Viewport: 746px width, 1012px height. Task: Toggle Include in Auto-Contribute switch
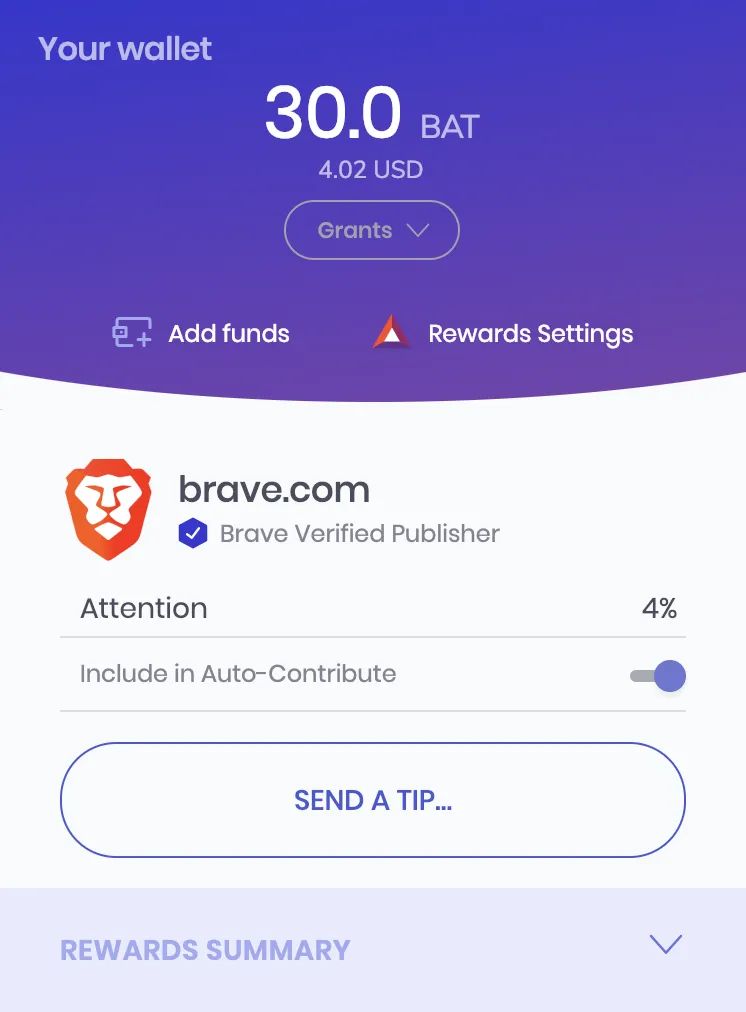[x=659, y=675]
